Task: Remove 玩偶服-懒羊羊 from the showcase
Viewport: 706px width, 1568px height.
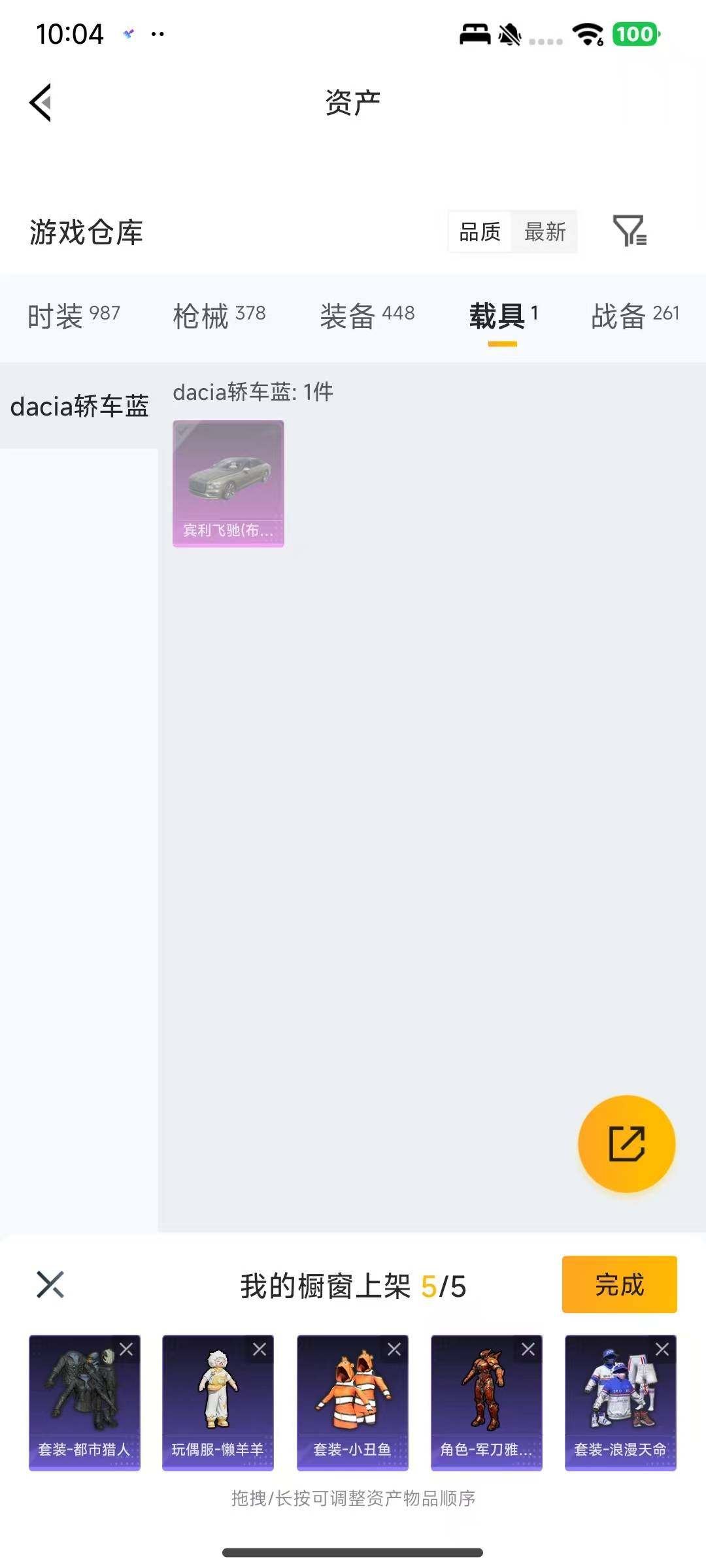Action: pos(260,1349)
